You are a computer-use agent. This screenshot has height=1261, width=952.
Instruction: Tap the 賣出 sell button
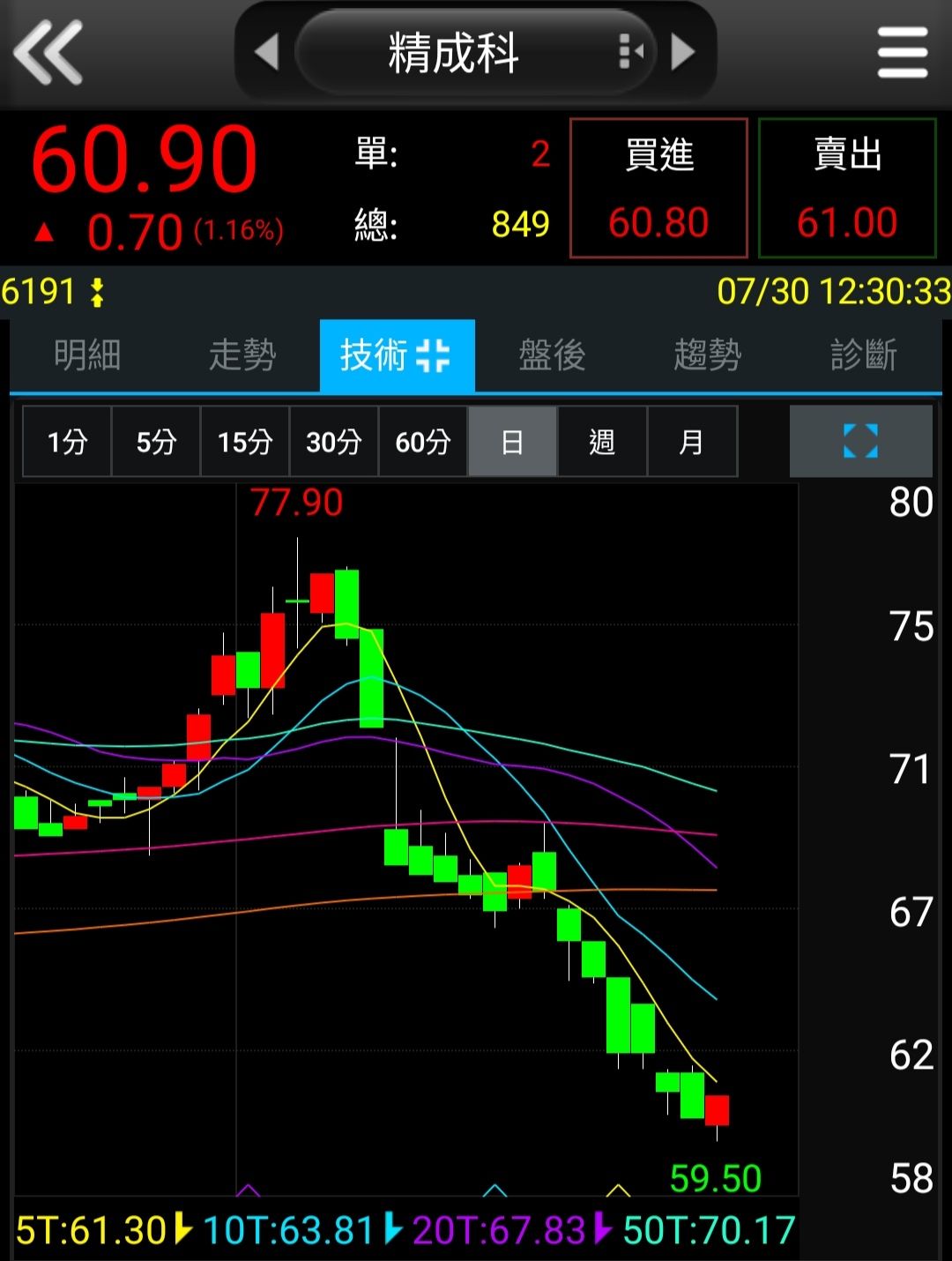pos(847,188)
